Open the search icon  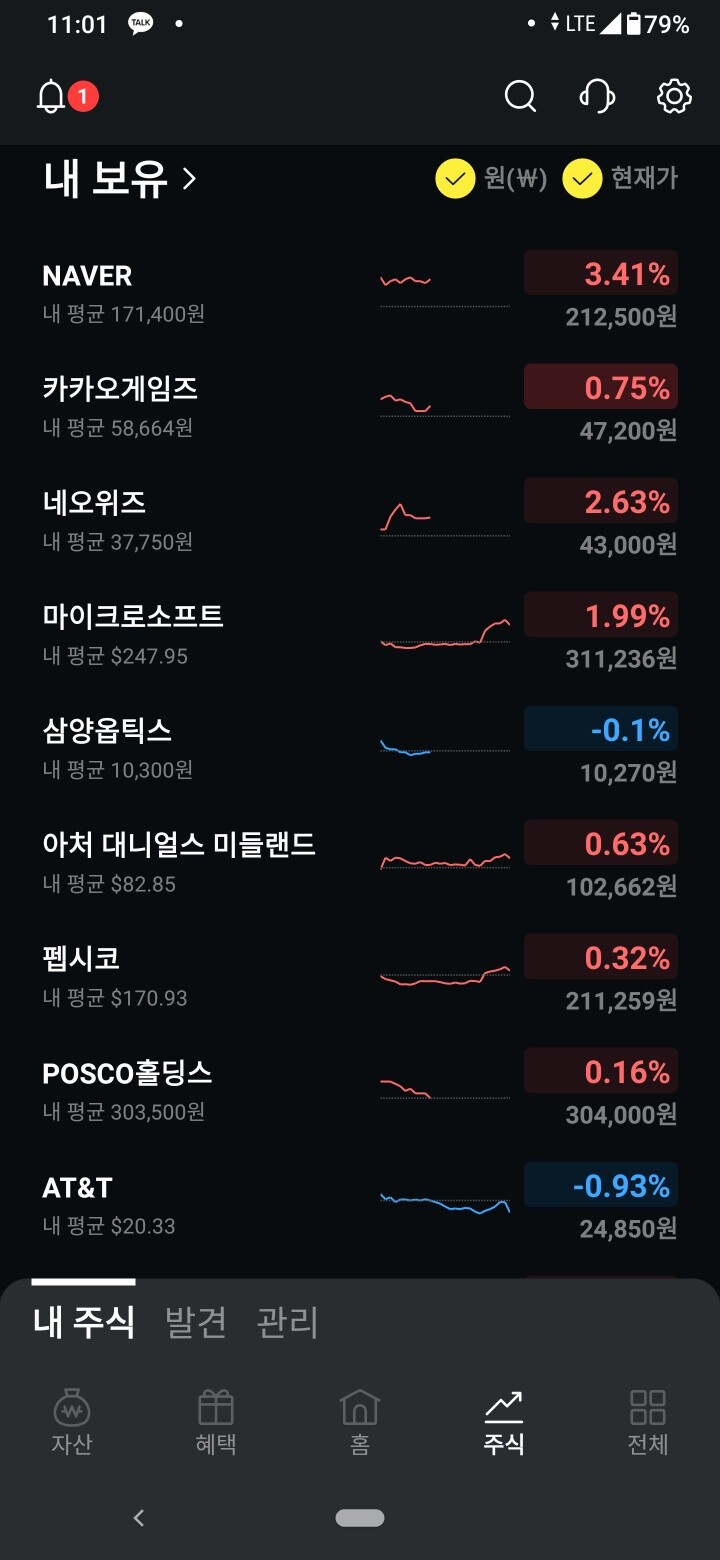520,97
